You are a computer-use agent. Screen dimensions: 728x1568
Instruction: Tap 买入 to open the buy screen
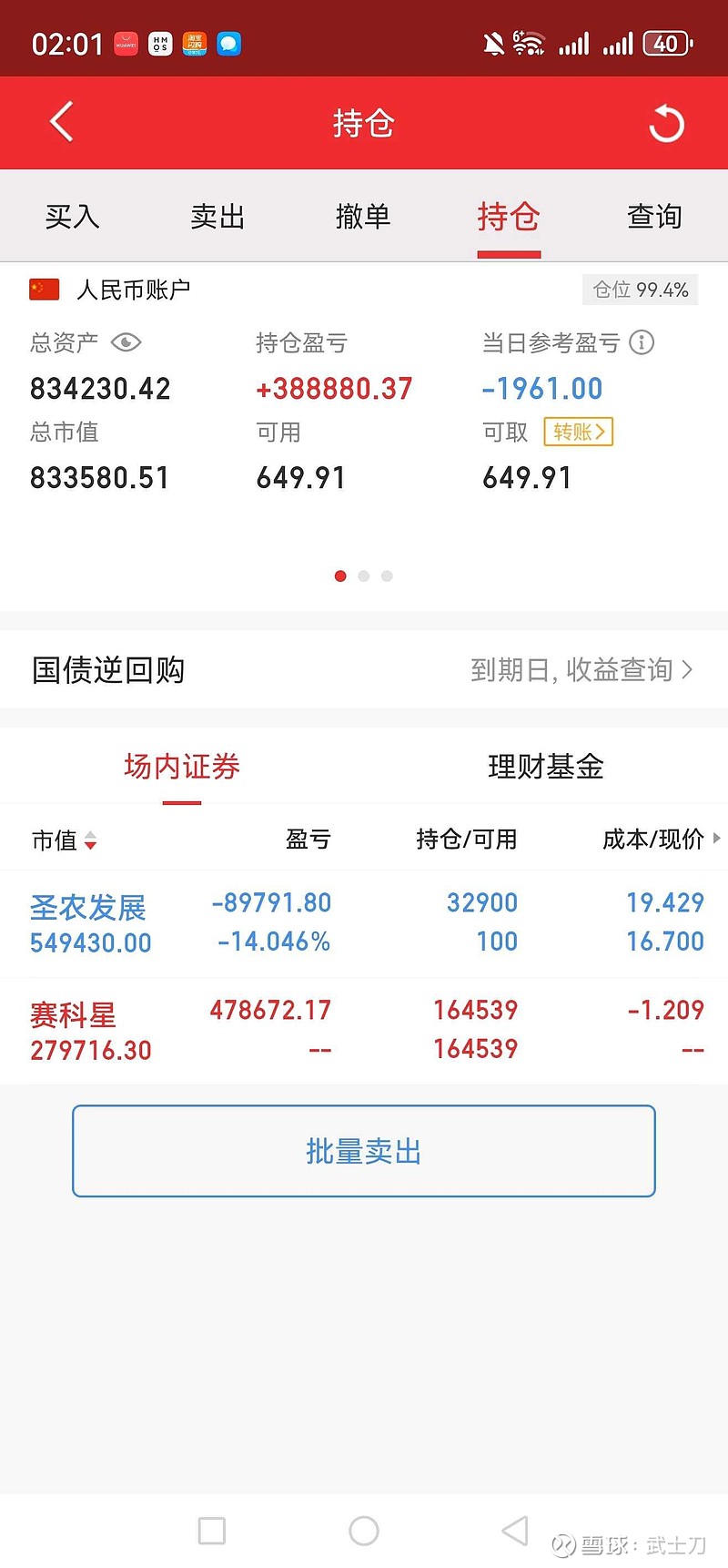[x=72, y=216]
